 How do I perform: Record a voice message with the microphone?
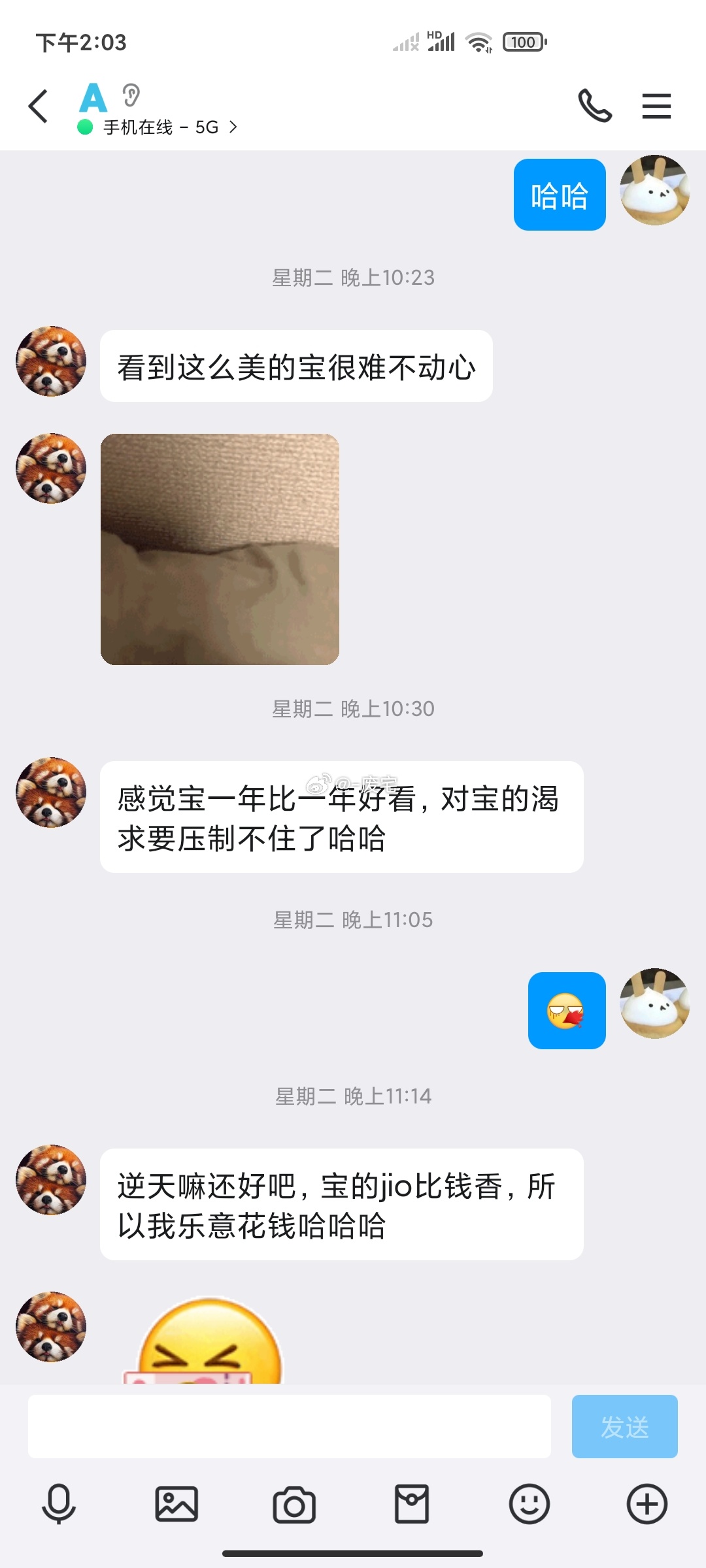(59, 1503)
